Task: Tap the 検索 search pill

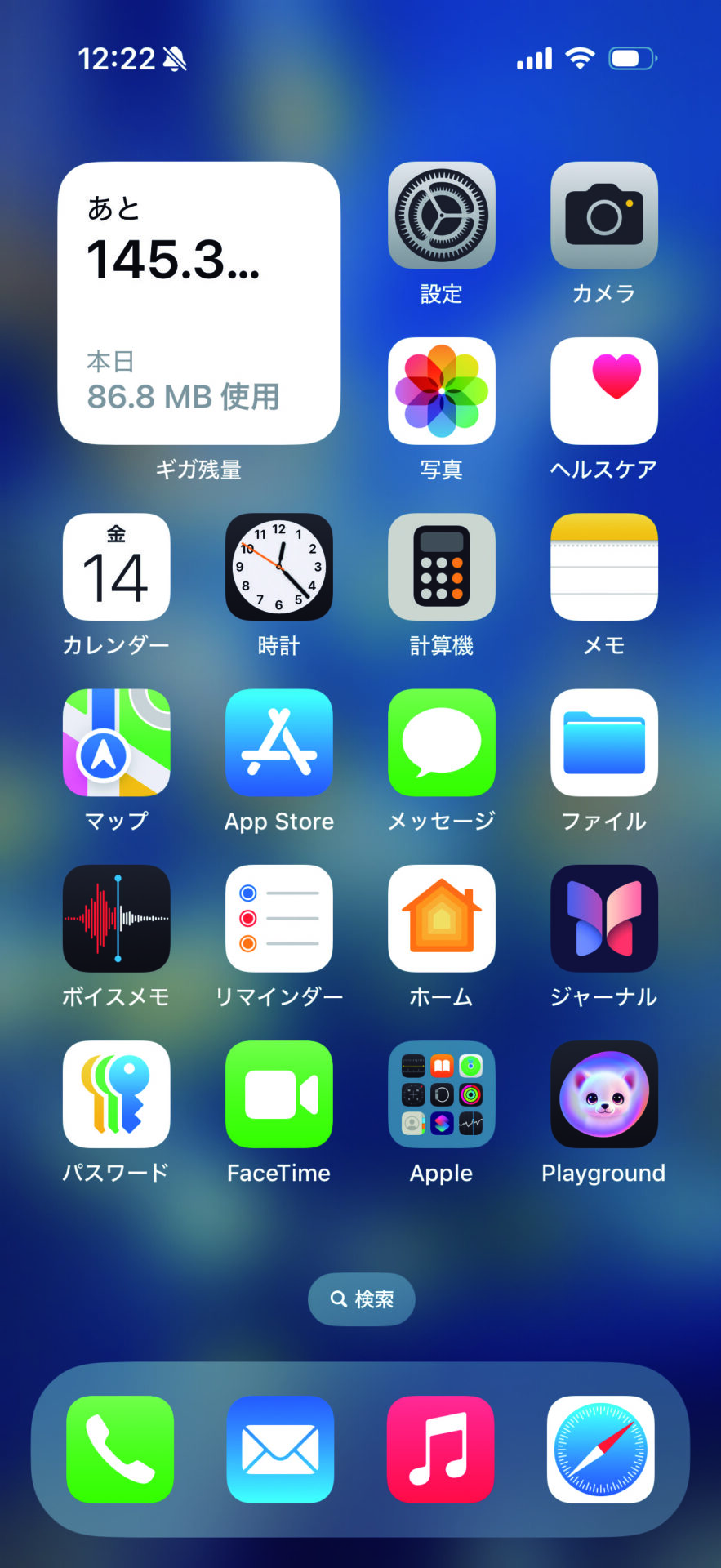Action: coord(361,1298)
